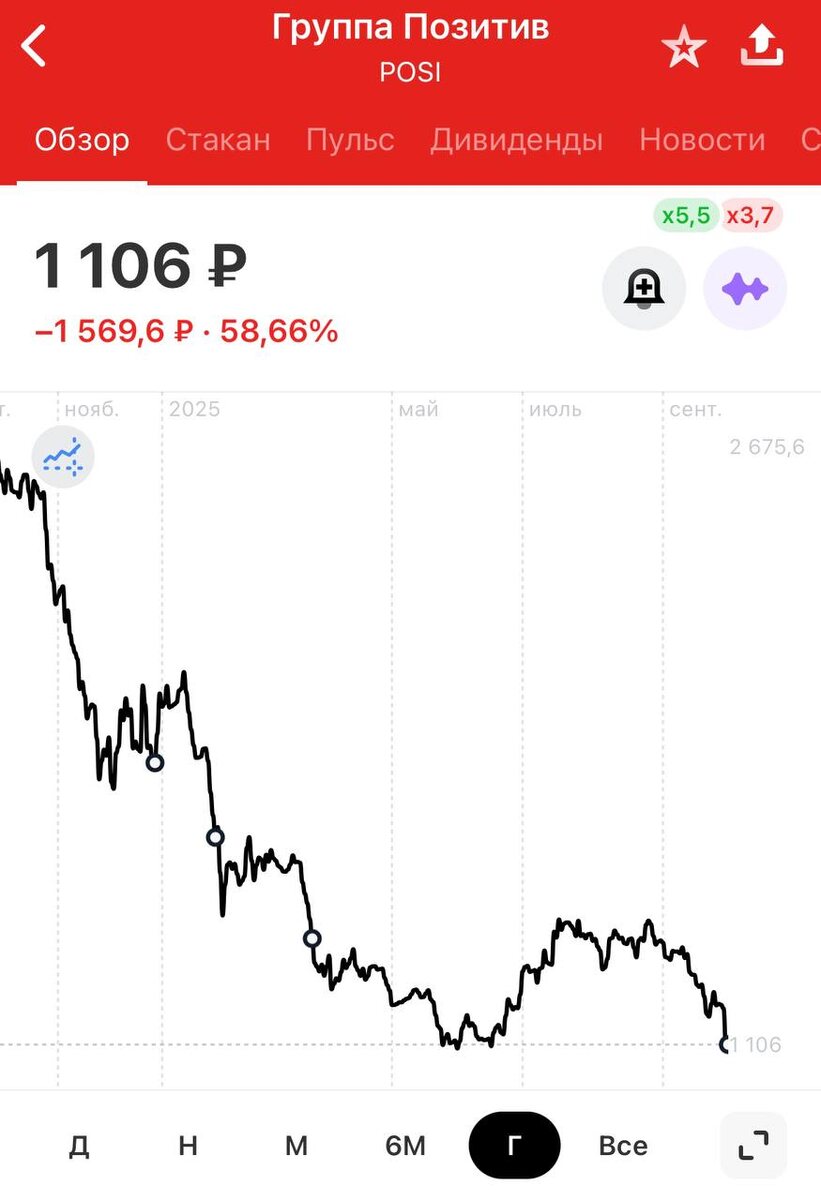Toggle the chart type icon
Image resolution: width=821 pixels, height=1200 pixels.
click(x=63, y=457)
